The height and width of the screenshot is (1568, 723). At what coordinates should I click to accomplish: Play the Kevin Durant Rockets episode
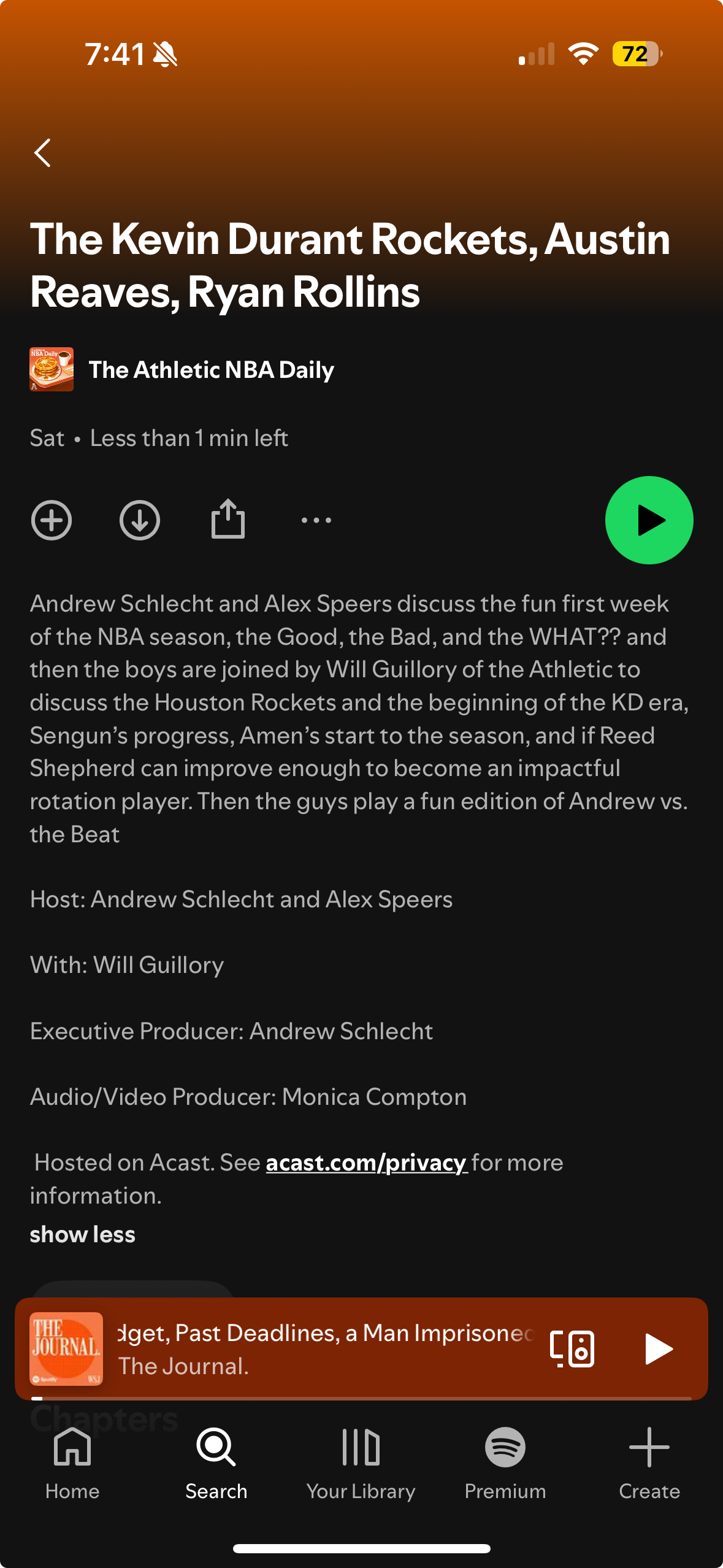pos(649,520)
